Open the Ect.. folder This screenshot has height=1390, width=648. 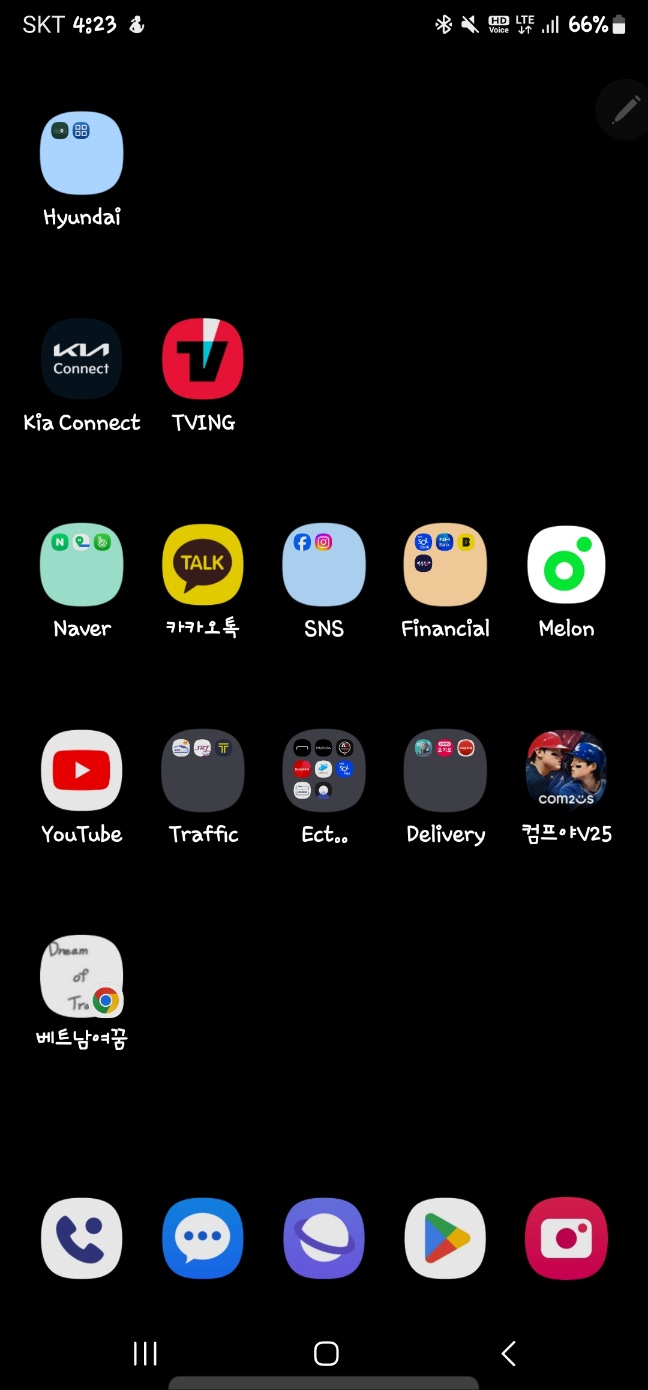324,771
